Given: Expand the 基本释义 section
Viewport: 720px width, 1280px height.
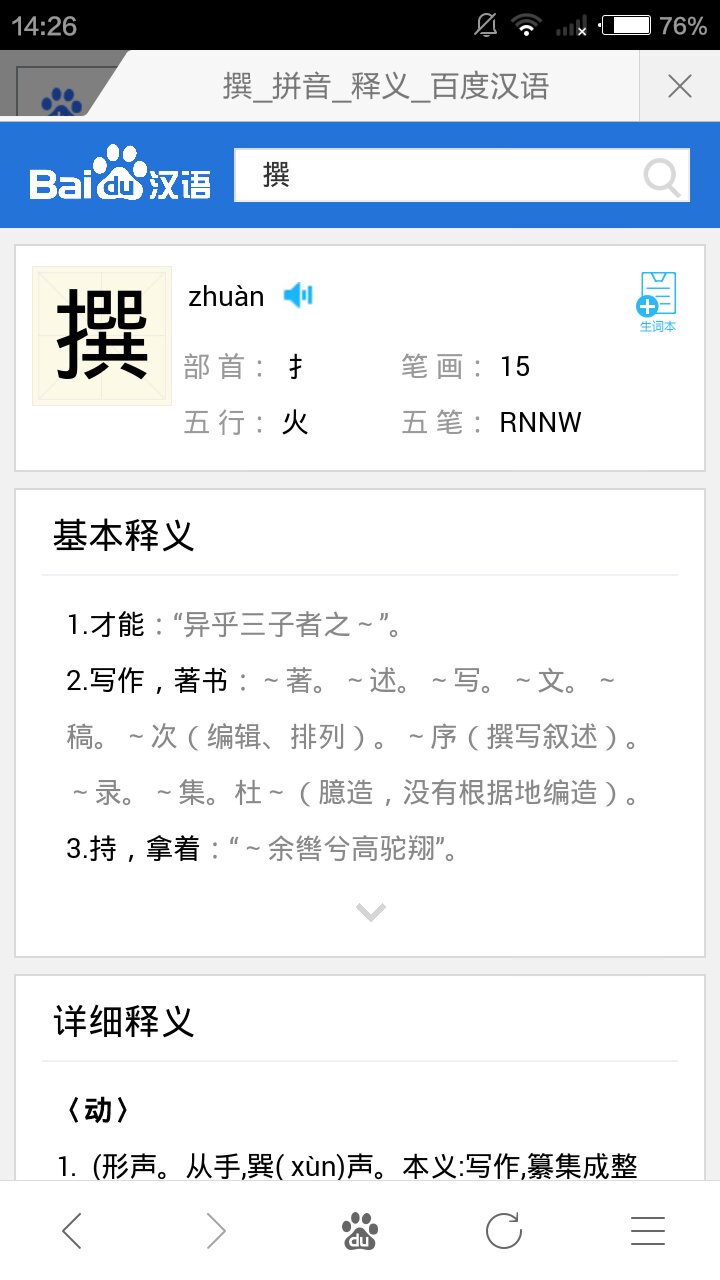Looking at the screenshot, I should [x=370, y=911].
